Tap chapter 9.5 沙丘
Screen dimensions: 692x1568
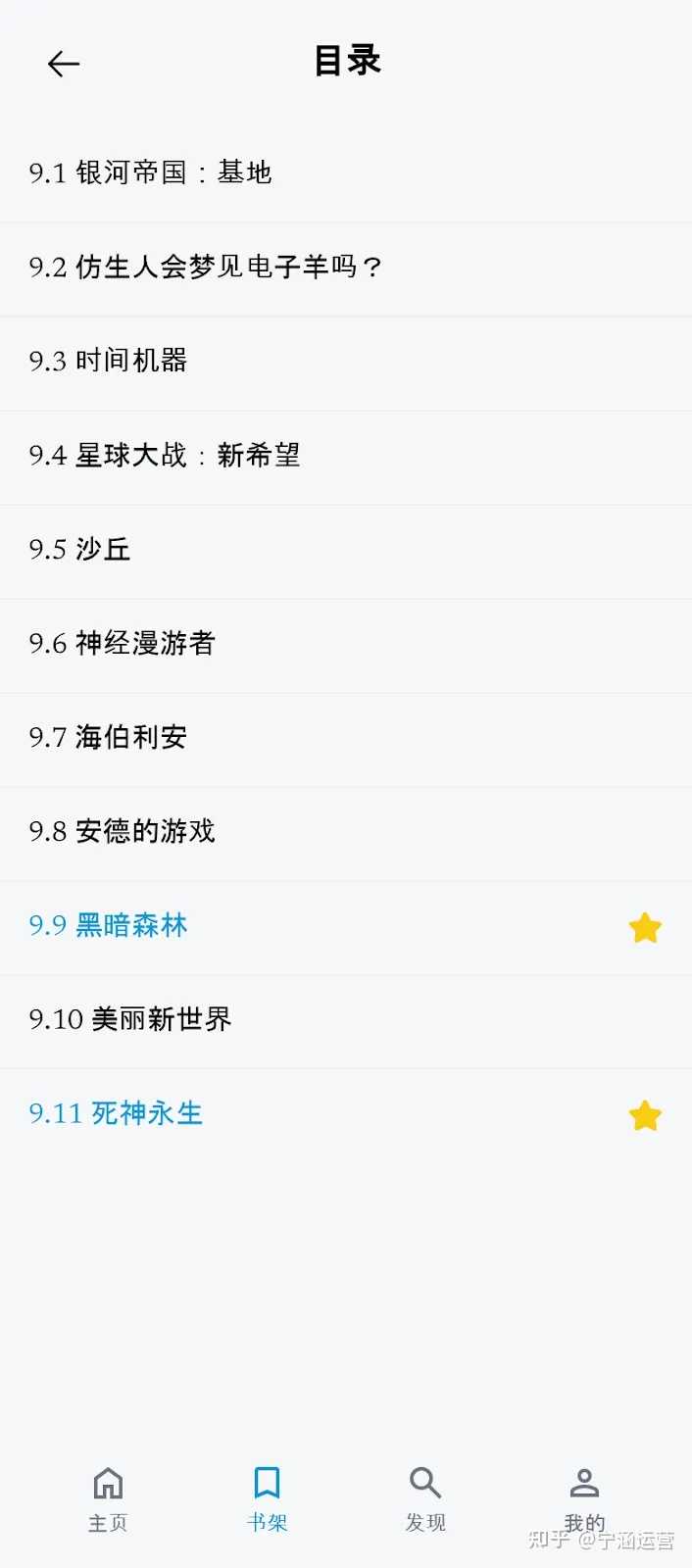(79, 549)
